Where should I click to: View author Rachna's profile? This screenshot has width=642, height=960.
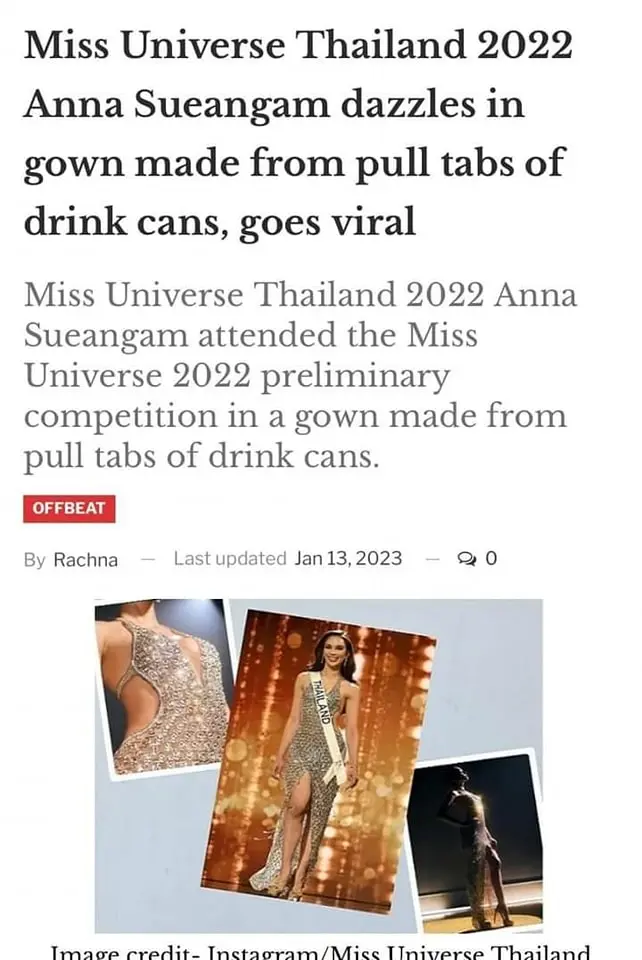coord(85,559)
